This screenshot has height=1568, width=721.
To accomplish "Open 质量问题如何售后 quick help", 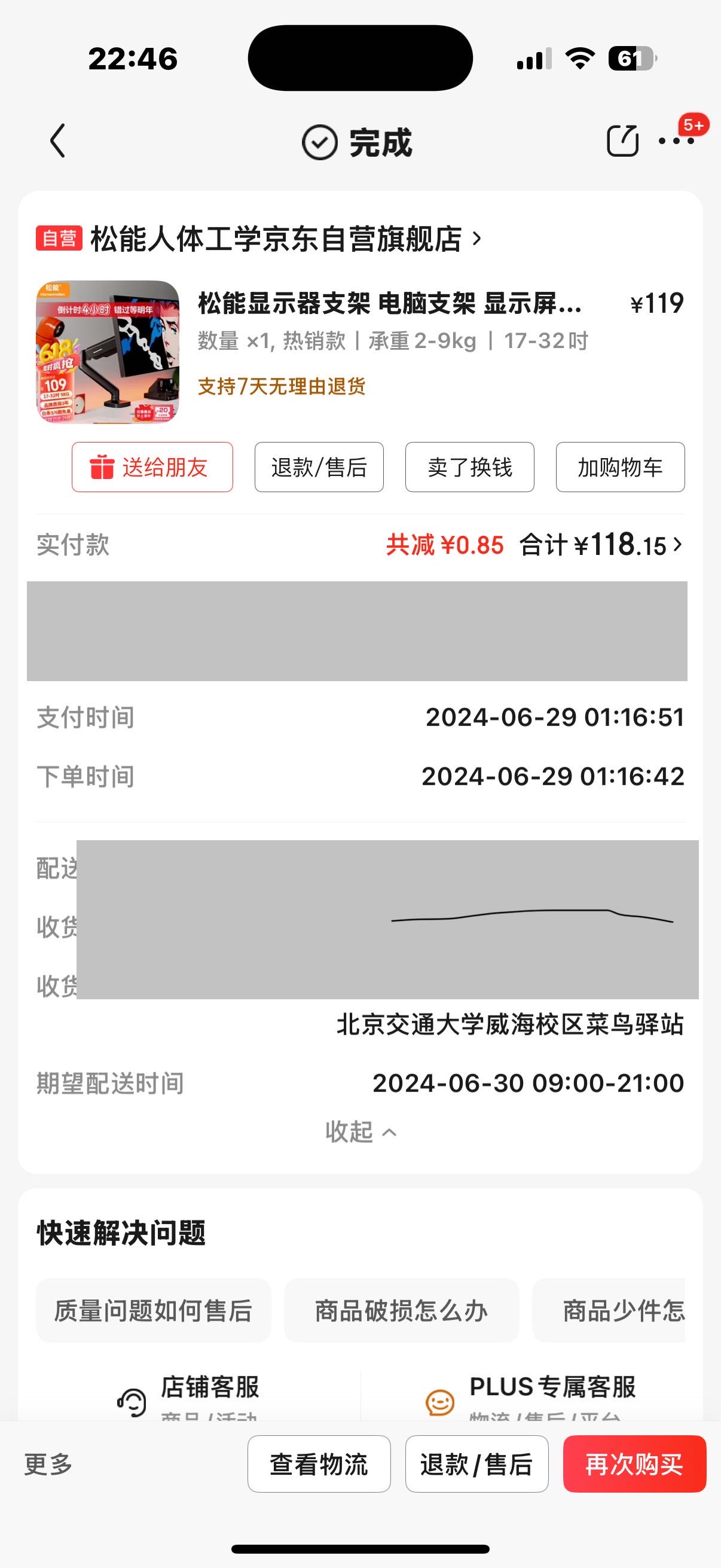I will (x=153, y=1310).
